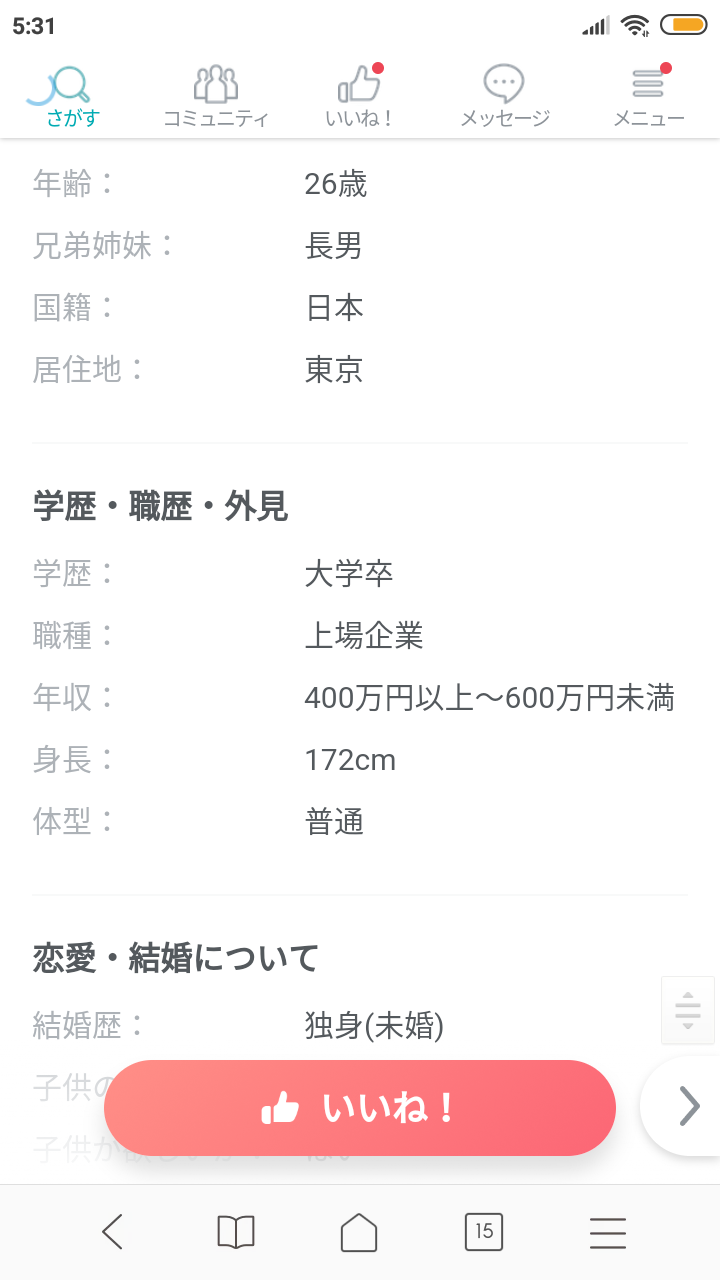Open the browser hamburger menu
Screen dimensions: 720x1280
pyautogui.click(x=608, y=1232)
